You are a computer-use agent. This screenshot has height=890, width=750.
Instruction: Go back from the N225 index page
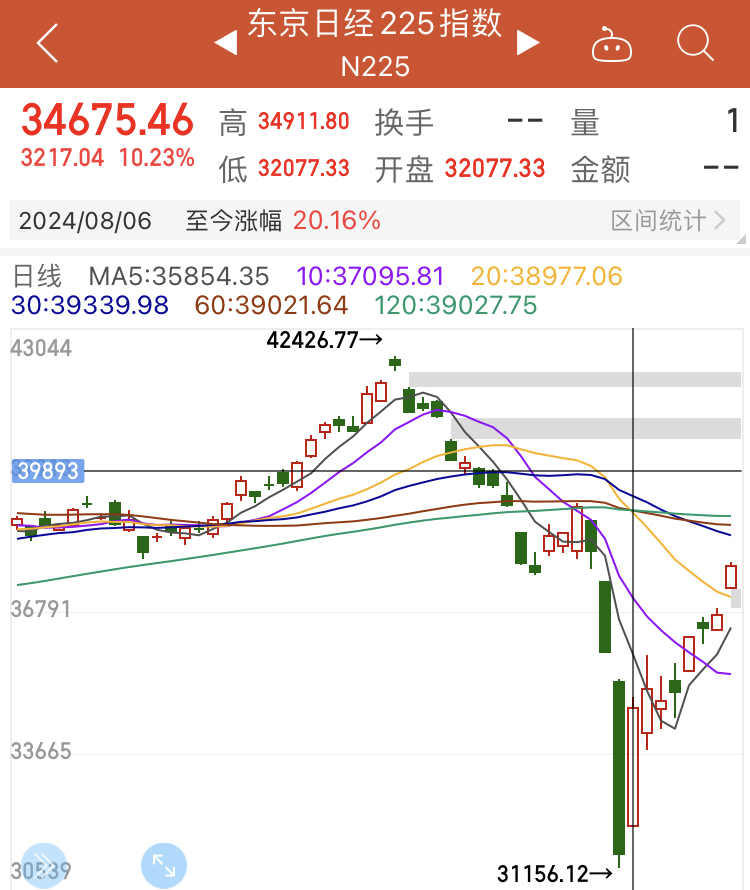tap(46, 43)
